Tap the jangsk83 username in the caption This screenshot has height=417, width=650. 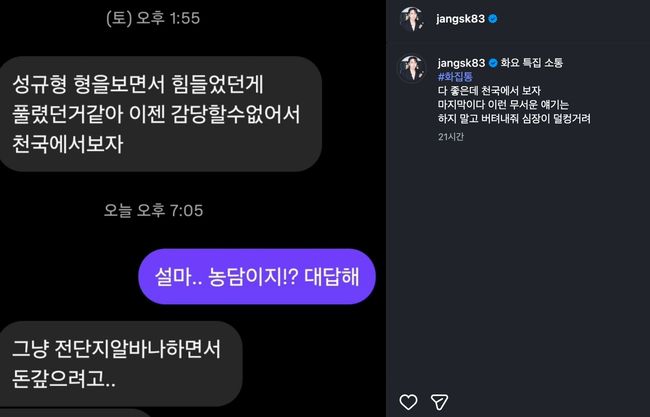[462, 62]
